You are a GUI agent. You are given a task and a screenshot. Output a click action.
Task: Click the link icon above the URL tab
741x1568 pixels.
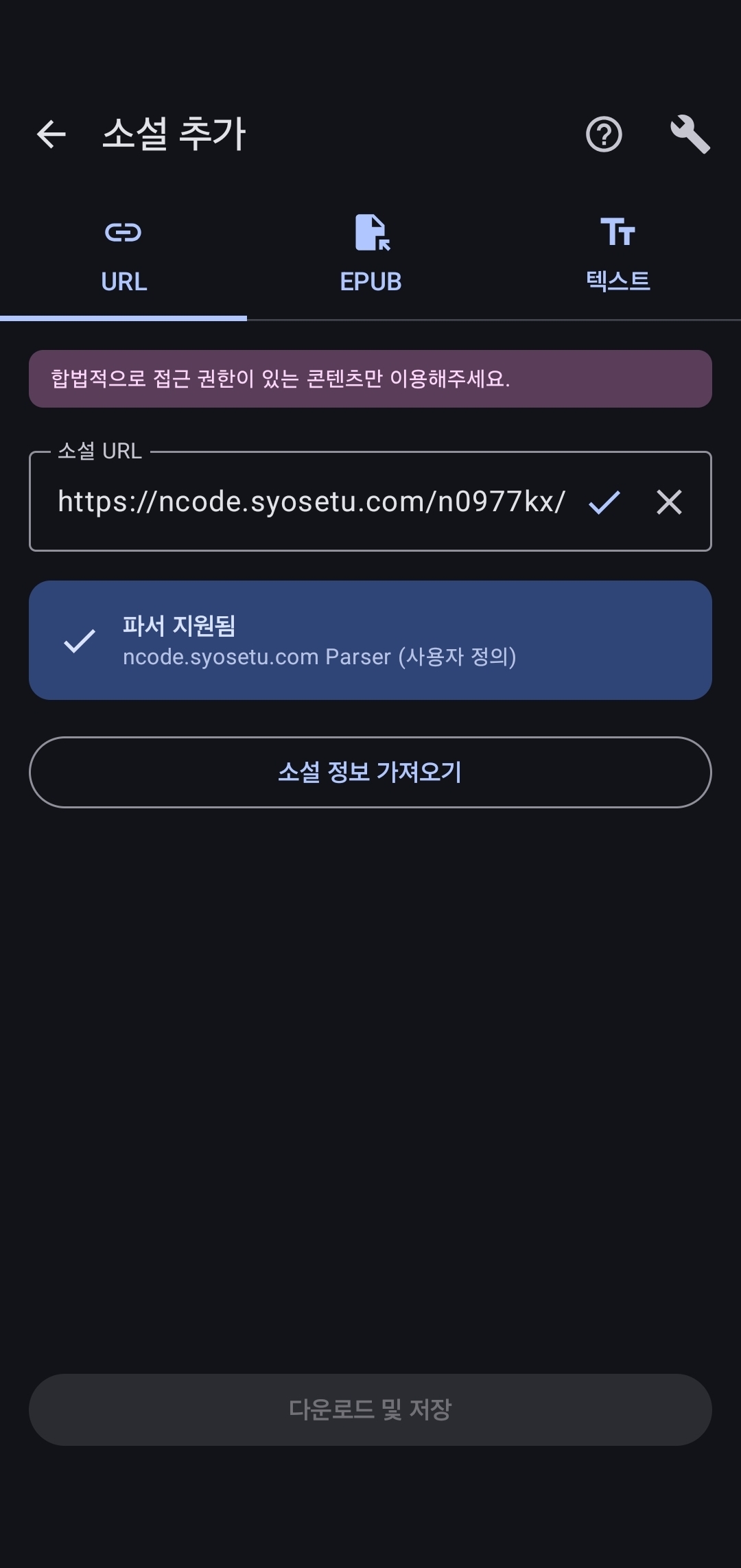click(x=123, y=233)
